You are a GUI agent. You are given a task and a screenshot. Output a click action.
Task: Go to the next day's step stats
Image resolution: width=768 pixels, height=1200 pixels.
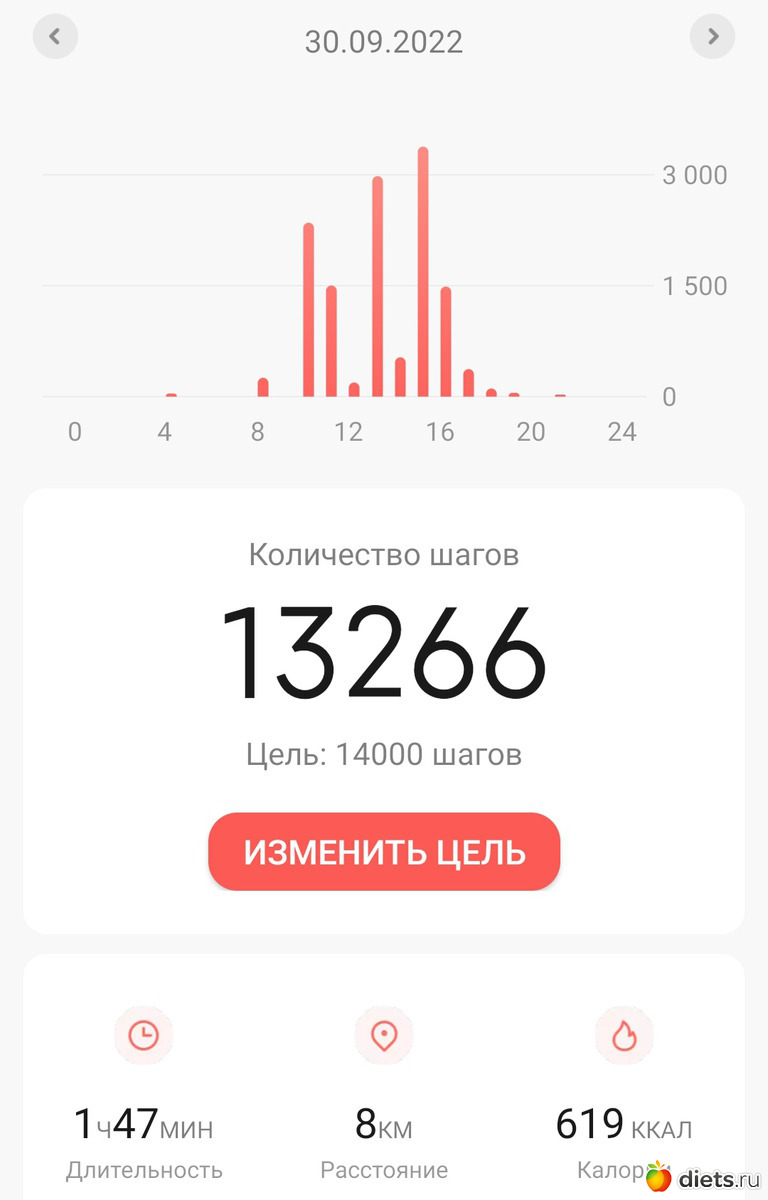click(x=712, y=38)
